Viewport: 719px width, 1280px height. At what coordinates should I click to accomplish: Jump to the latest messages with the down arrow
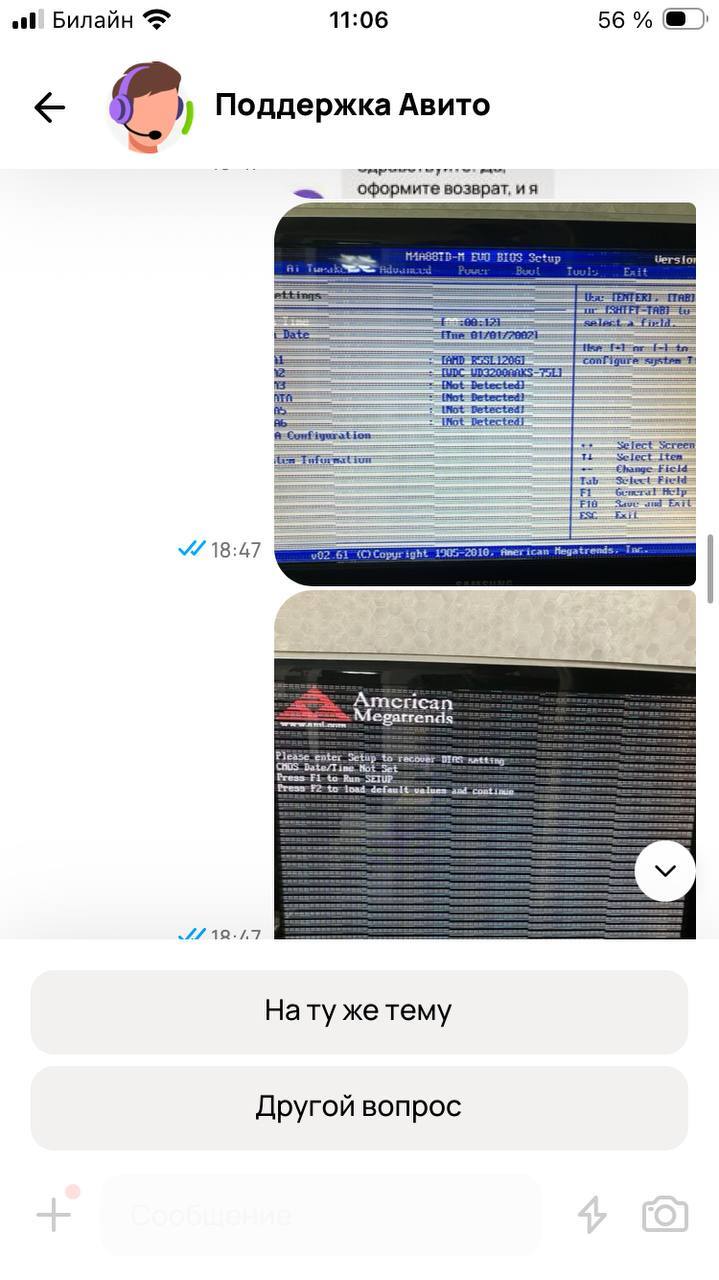click(x=665, y=870)
